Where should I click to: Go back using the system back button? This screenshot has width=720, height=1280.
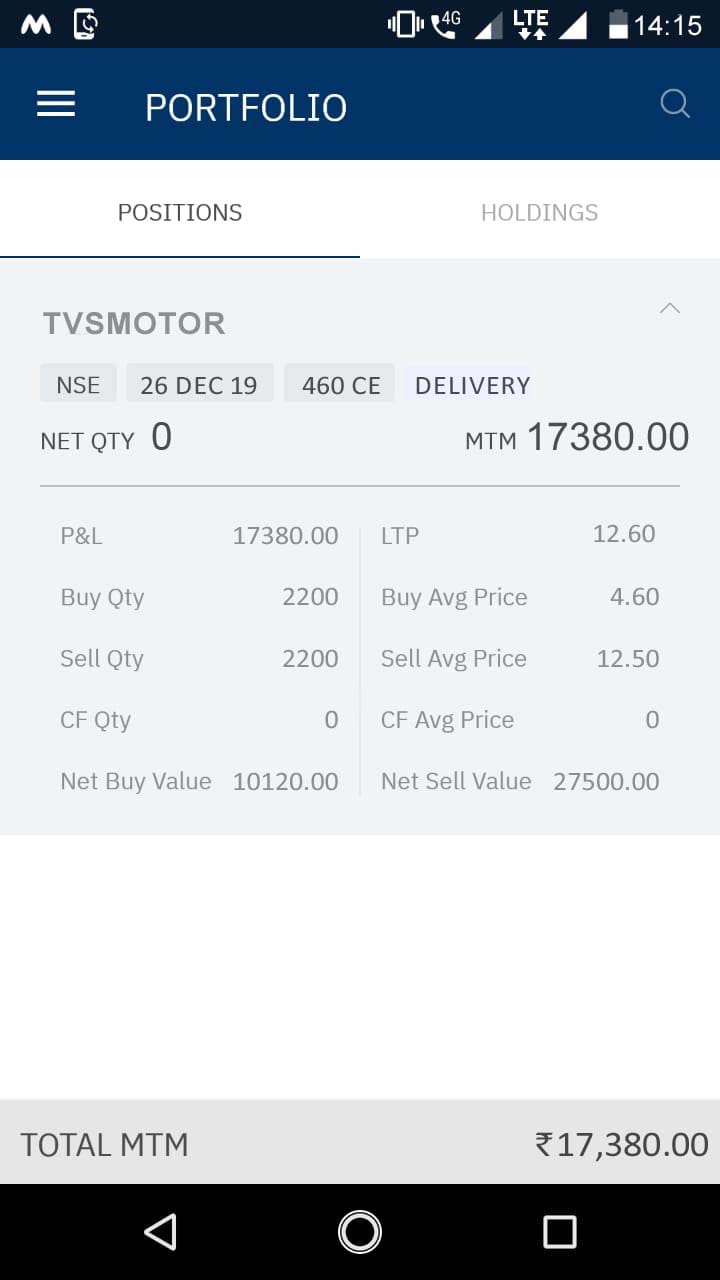tap(160, 1232)
